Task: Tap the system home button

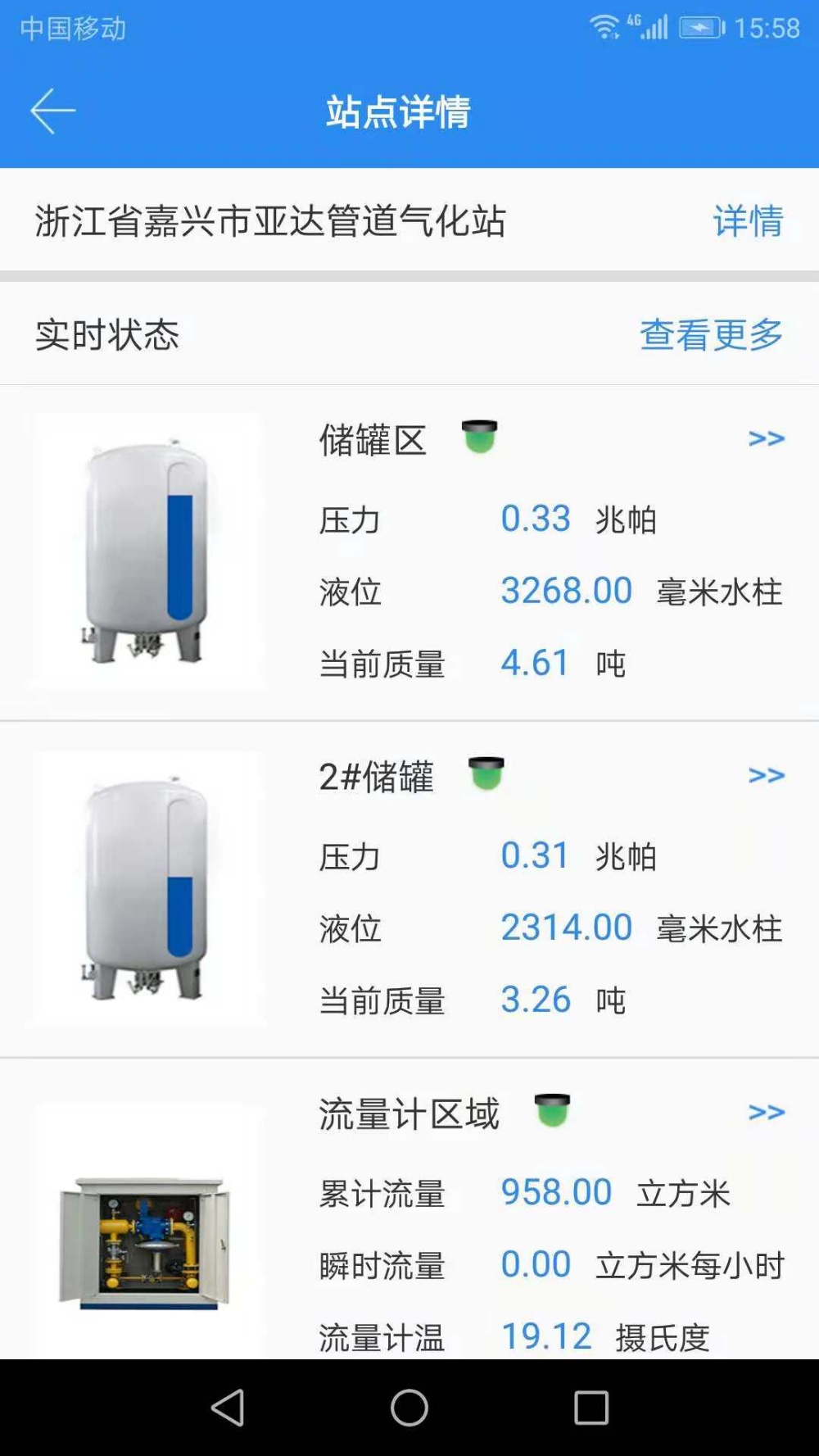Action: tap(409, 1408)
